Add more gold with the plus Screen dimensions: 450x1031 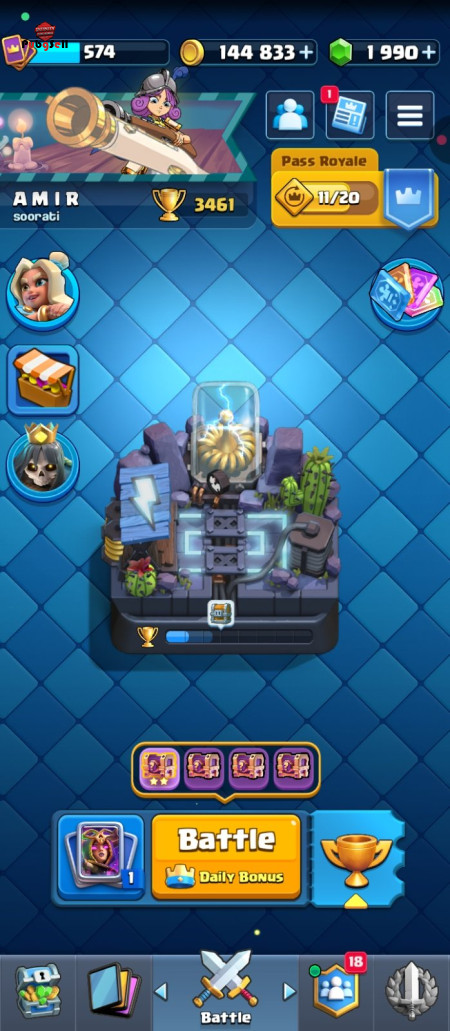[x=306, y=53]
